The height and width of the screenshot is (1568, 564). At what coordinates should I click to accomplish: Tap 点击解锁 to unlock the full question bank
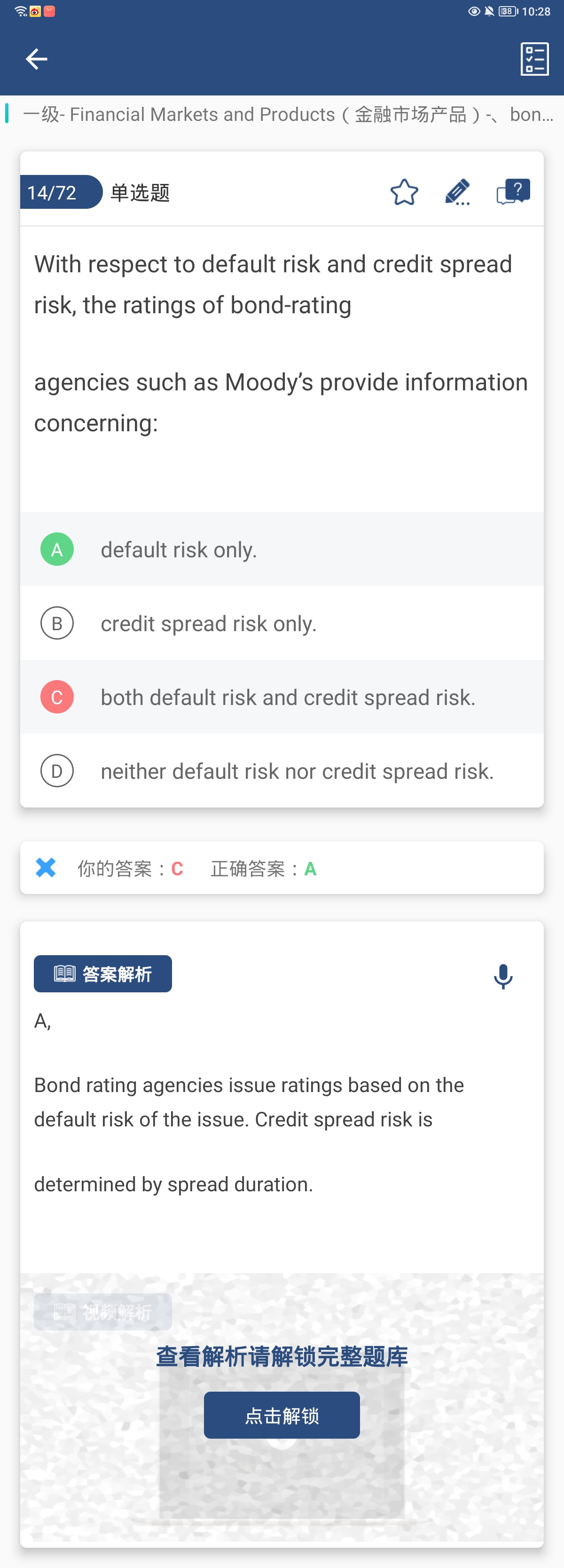click(x=282, y=1415)
